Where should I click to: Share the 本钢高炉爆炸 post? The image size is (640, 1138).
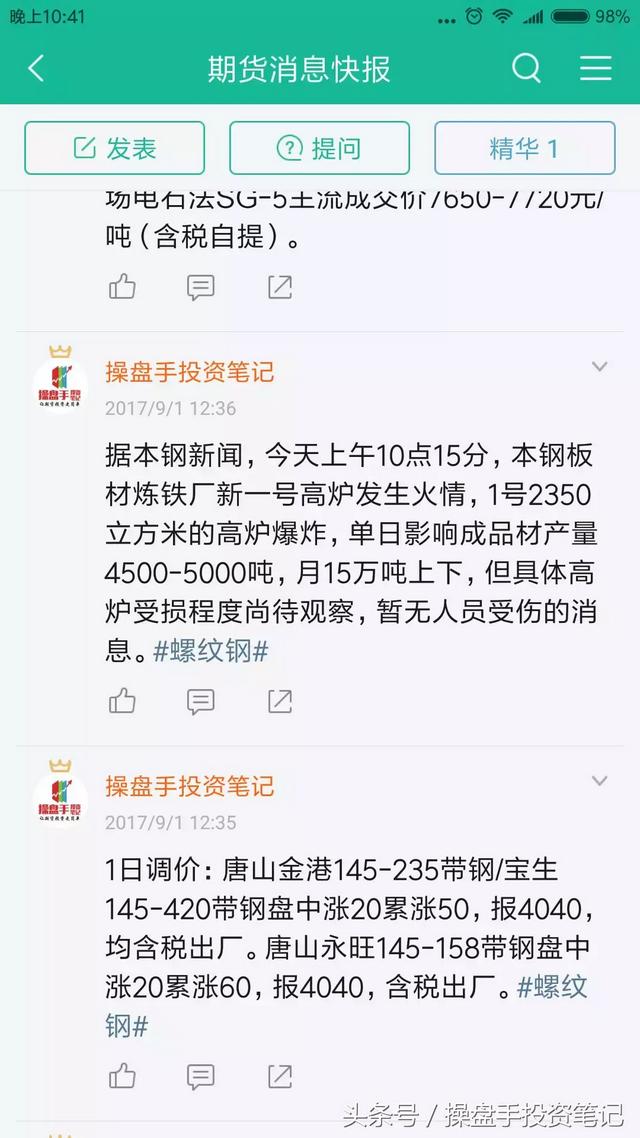point(279,701)
